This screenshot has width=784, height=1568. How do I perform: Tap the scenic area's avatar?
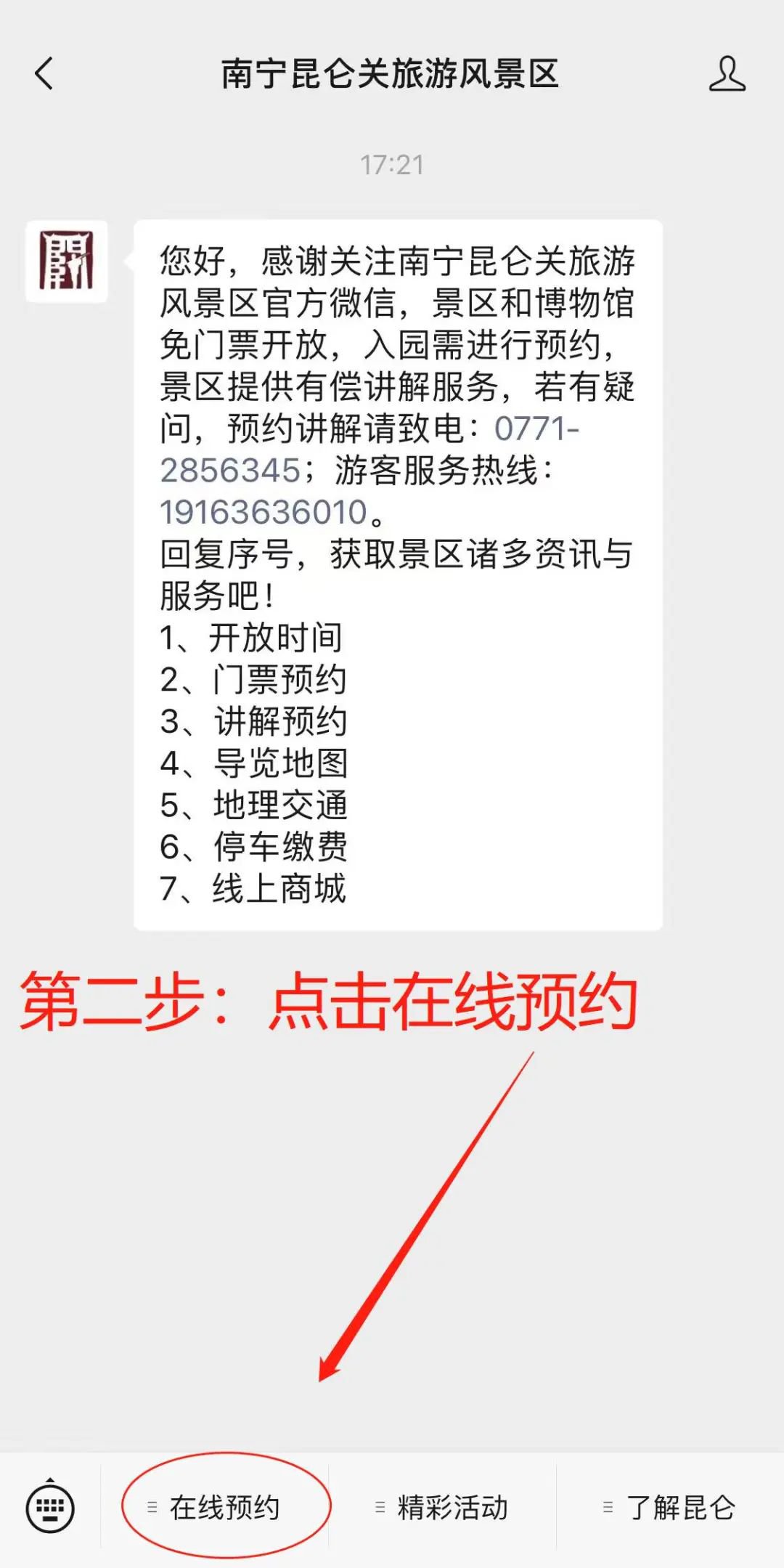click(67, 261)
